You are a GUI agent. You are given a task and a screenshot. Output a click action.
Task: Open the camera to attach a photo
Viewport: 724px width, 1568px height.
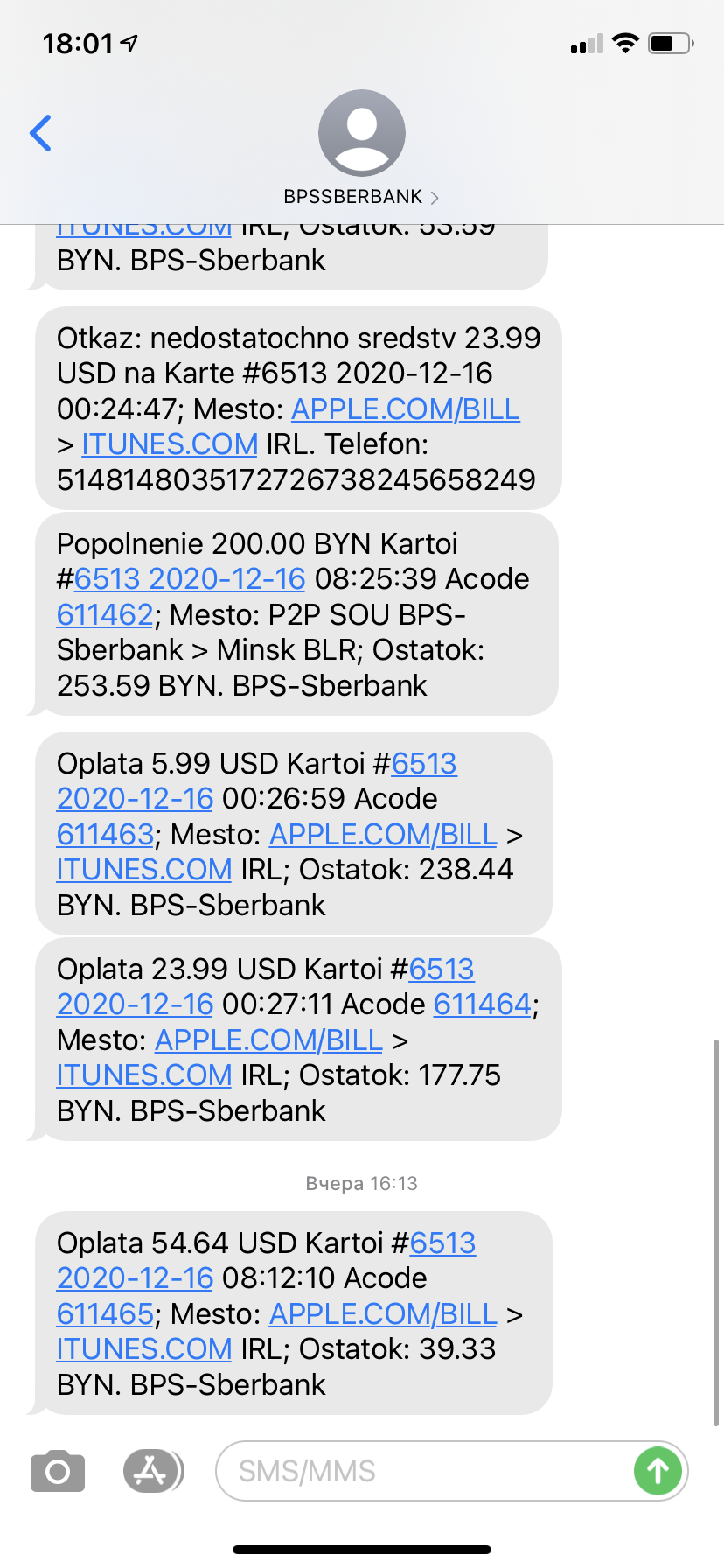(58, 1472)
